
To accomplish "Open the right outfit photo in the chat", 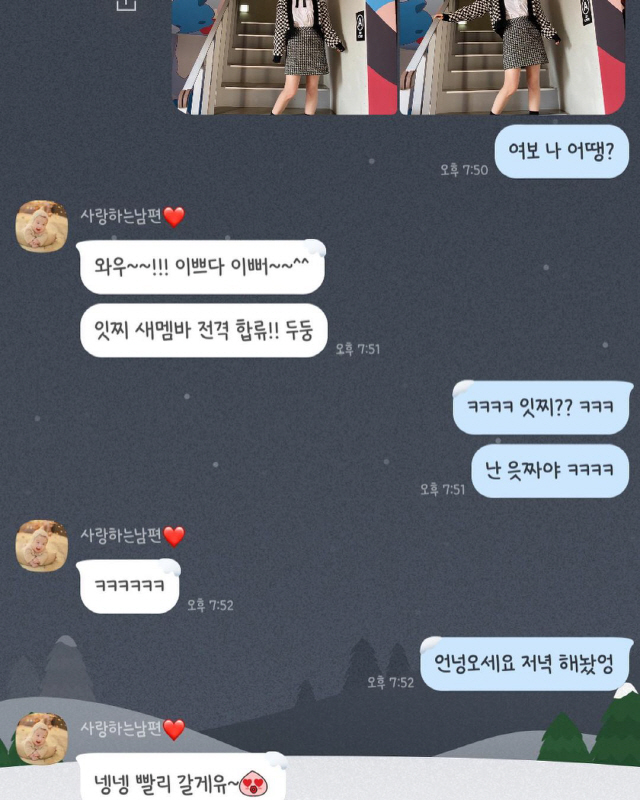I will 512,55.
